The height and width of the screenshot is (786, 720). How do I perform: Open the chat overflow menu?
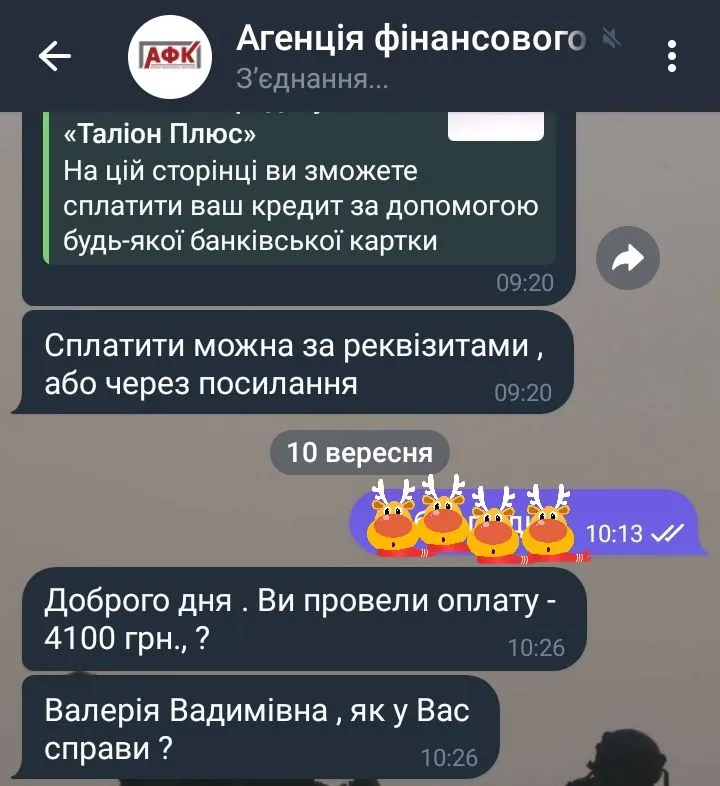click(673, 56)
